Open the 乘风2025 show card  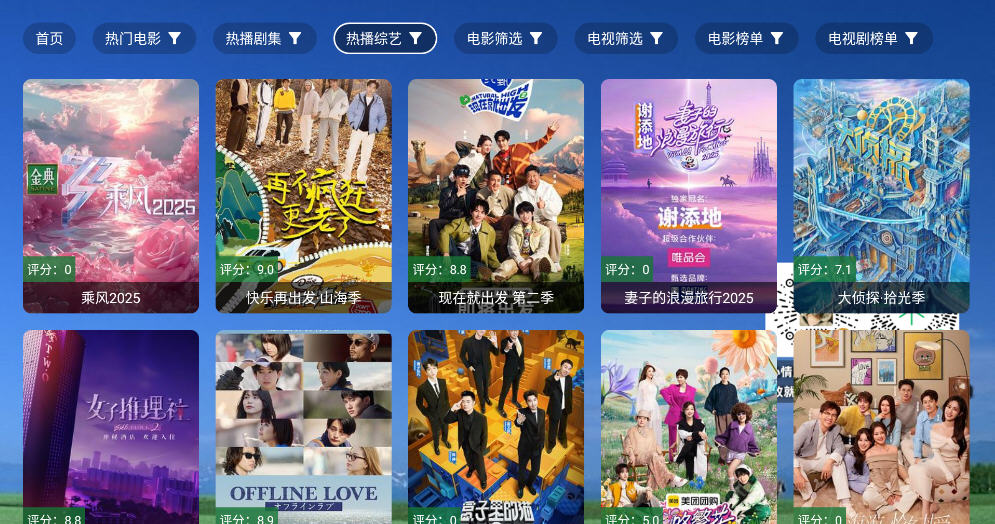tap(111, 195)
